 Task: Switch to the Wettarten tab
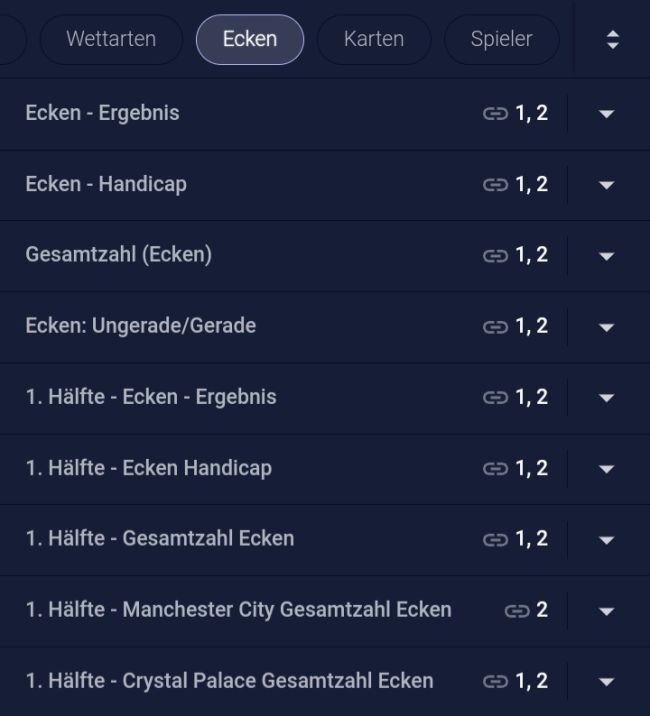tap(111, 40)
